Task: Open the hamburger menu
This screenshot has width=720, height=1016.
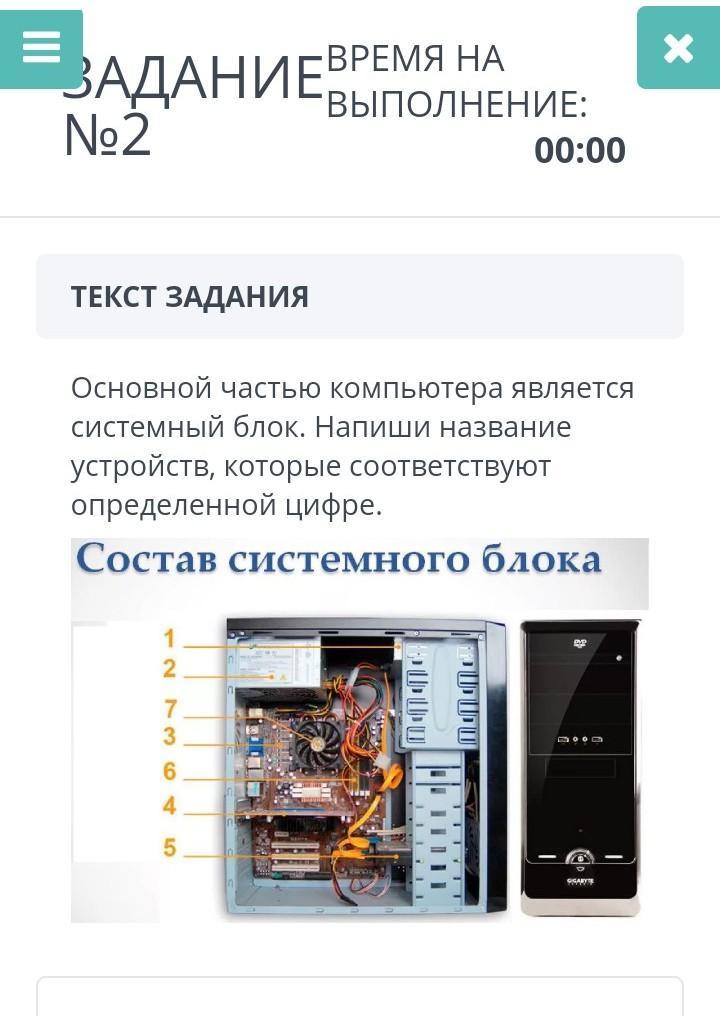Action: click(41, 47)
